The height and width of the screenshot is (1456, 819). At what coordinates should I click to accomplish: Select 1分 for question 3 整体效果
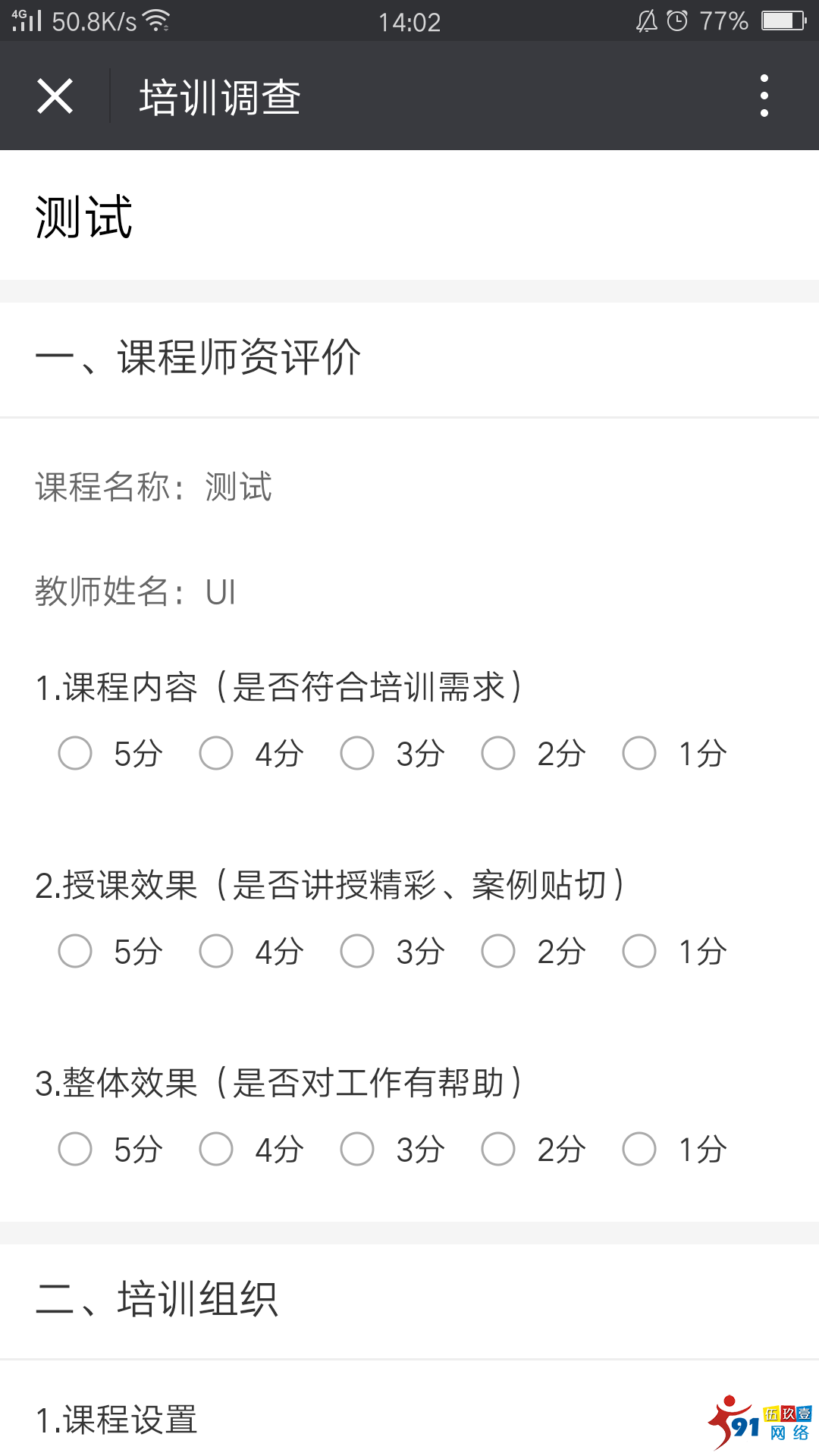click(x=639, y=1149)
